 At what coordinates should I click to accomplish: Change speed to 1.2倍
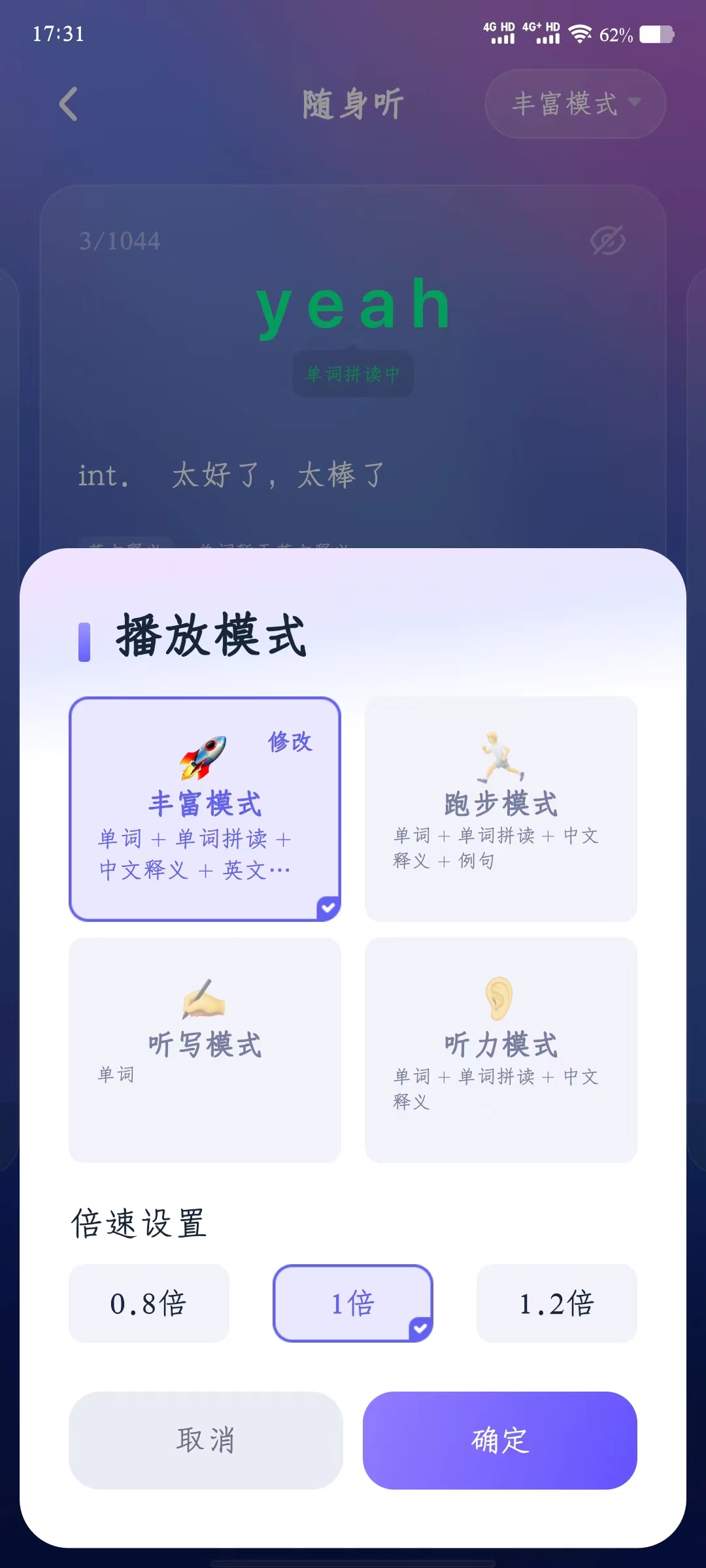click(x=556, y=1304)
